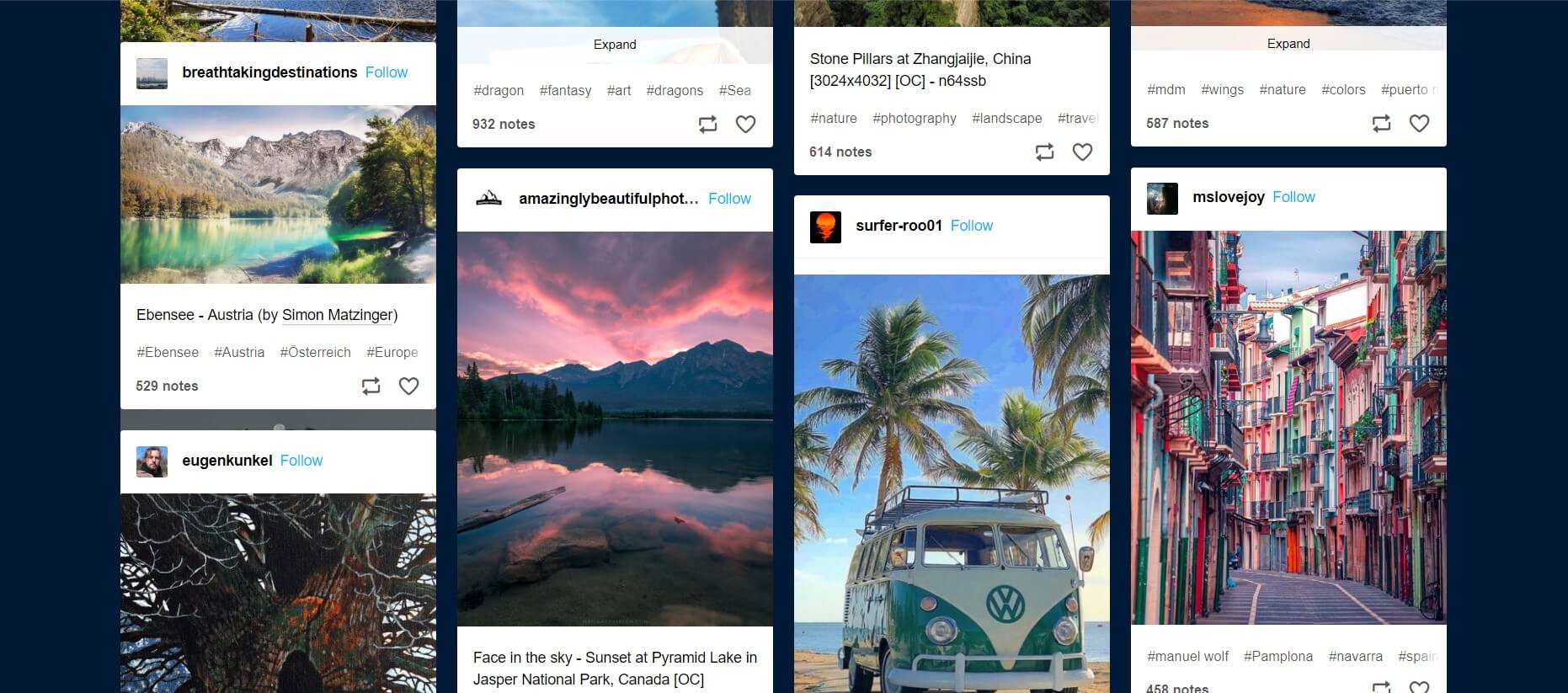Like the post with 587 notes

click(1419, 123)
